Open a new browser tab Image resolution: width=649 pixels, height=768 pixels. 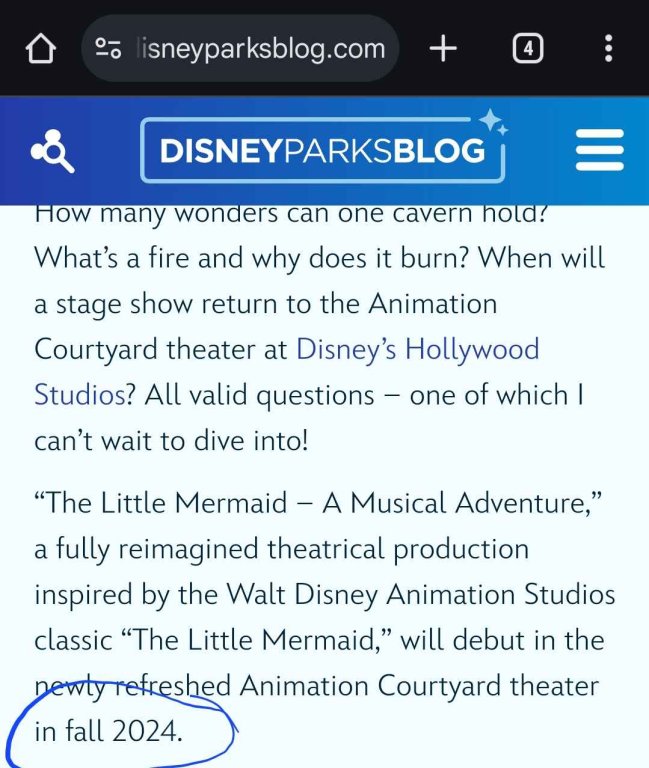click(x=443, y=49)
